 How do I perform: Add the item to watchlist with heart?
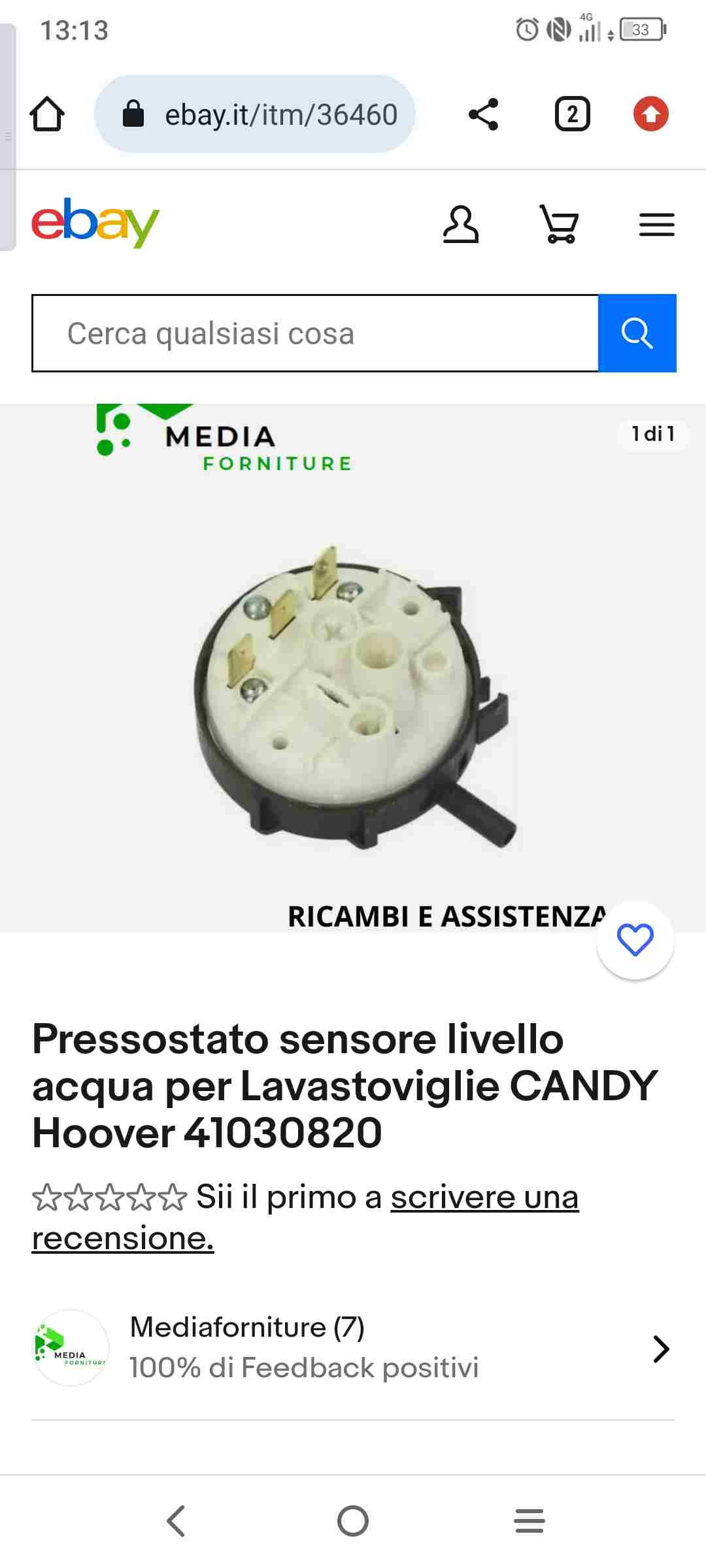pos(635,940)
